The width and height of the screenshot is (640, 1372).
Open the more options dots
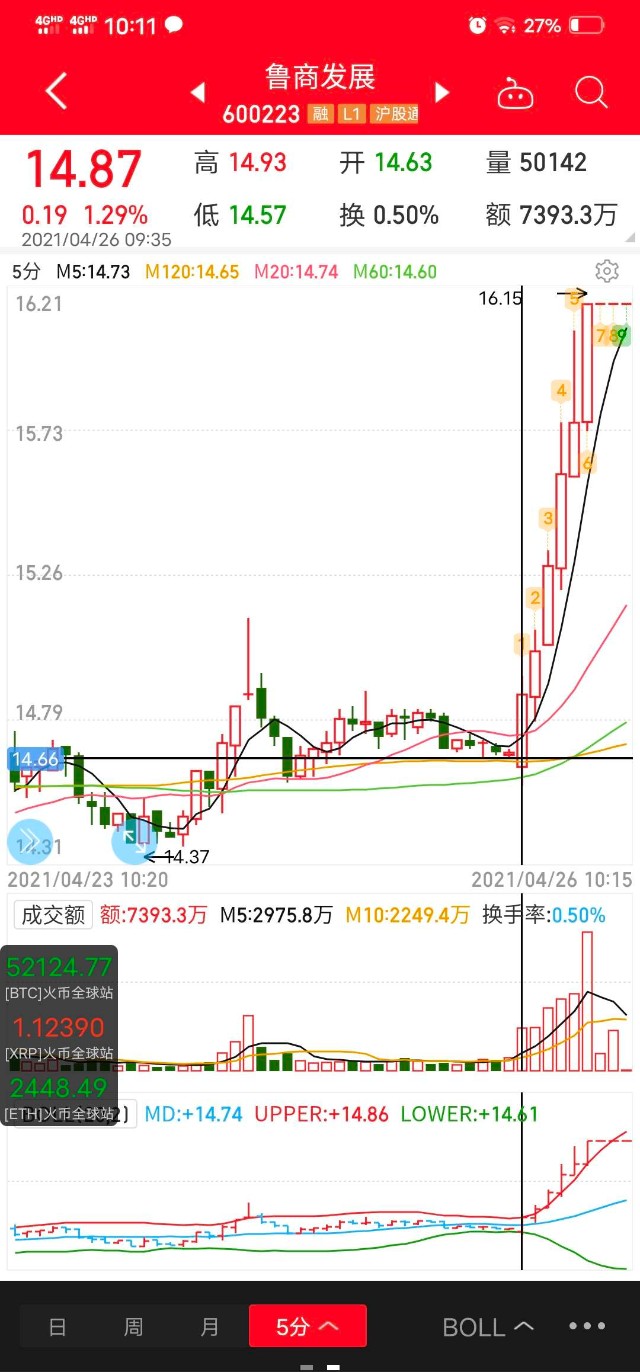point(587,1327)
